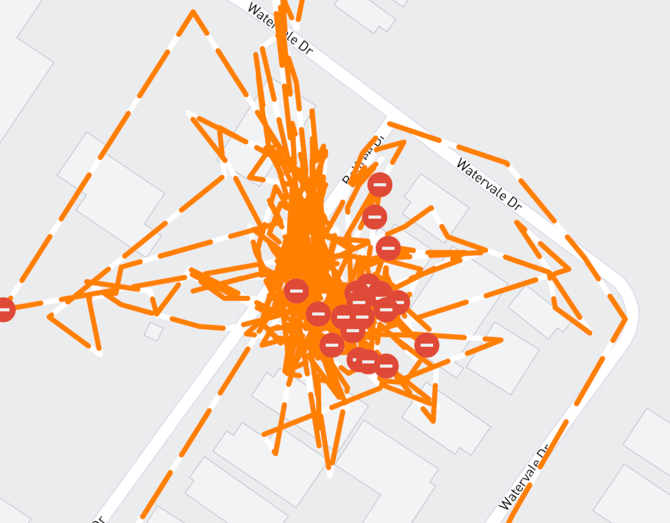670x523 pixels.
Task: Tap the red marker at the map's left edge
Action: pos(5,310)
